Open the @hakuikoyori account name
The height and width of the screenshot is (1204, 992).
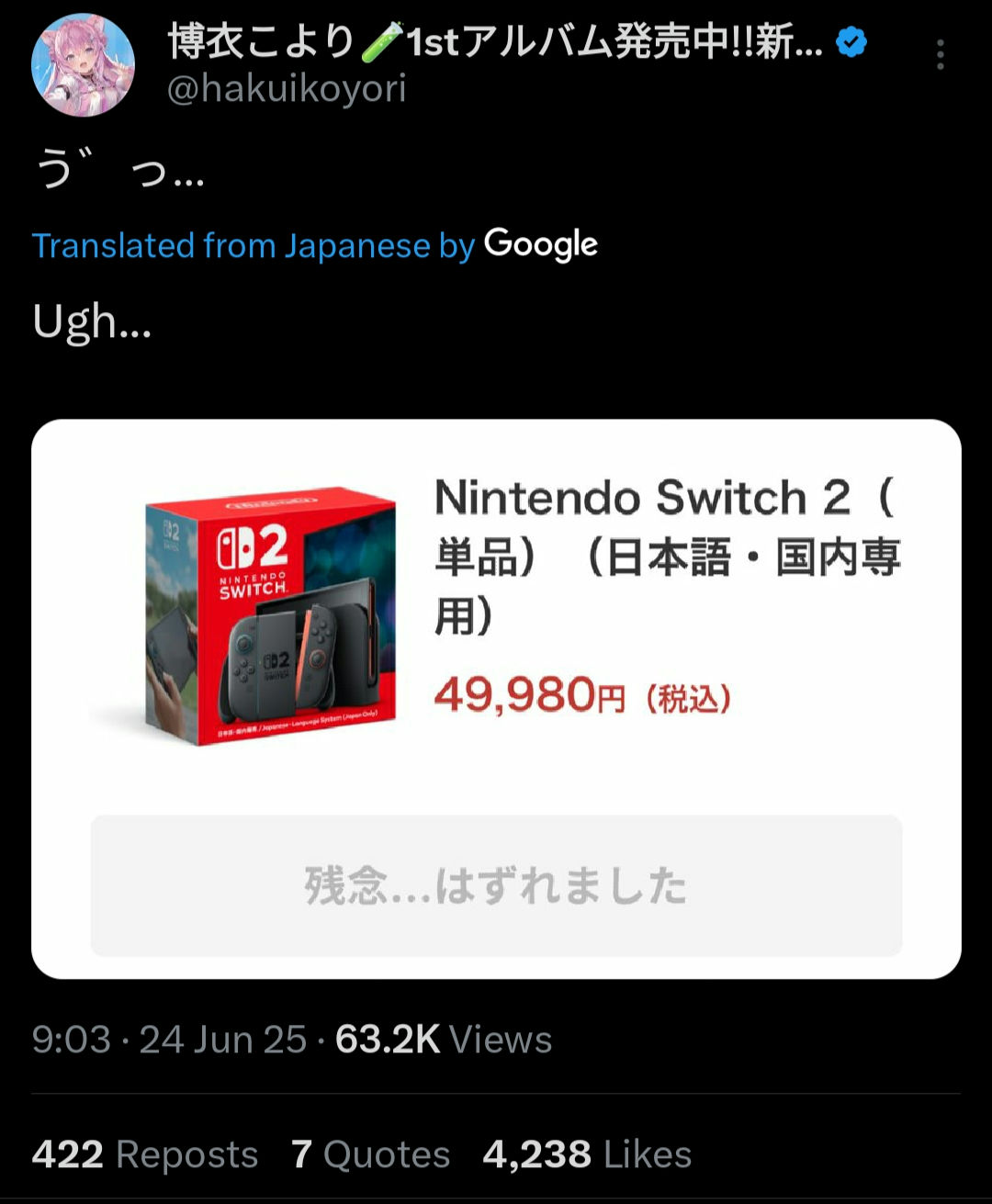tap(287, 89)
